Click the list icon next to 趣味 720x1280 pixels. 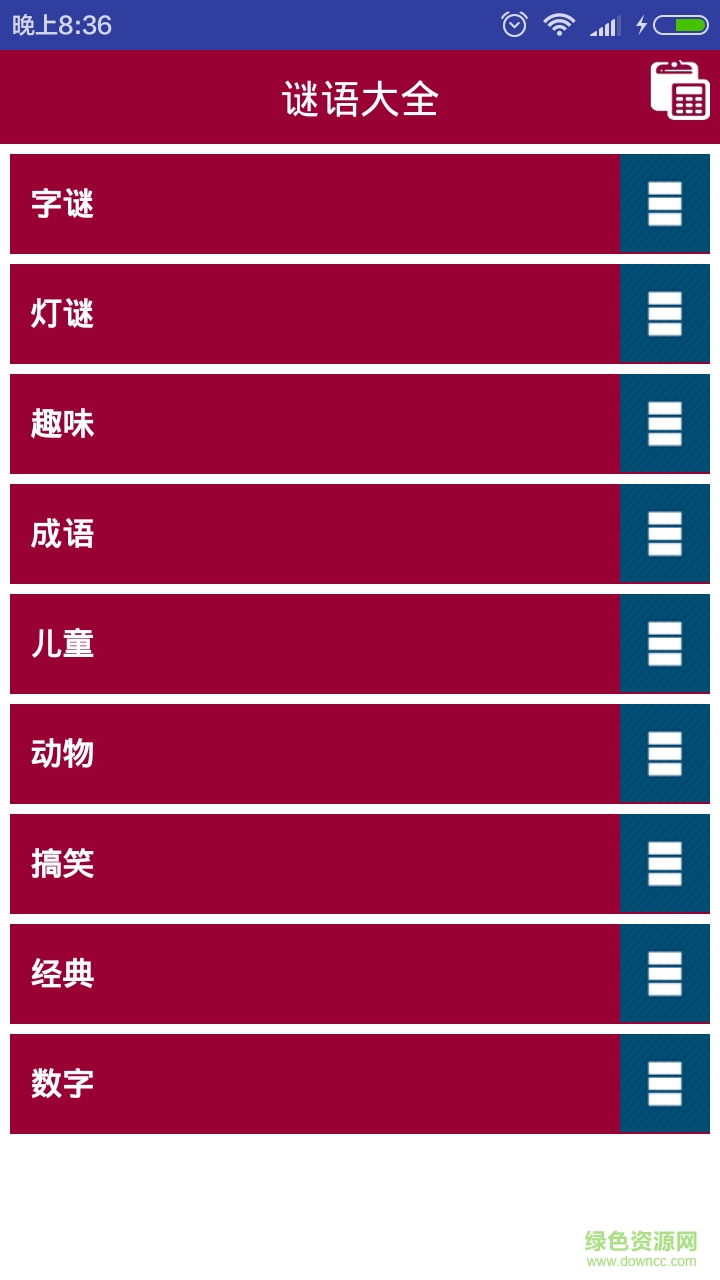point(664,423)
